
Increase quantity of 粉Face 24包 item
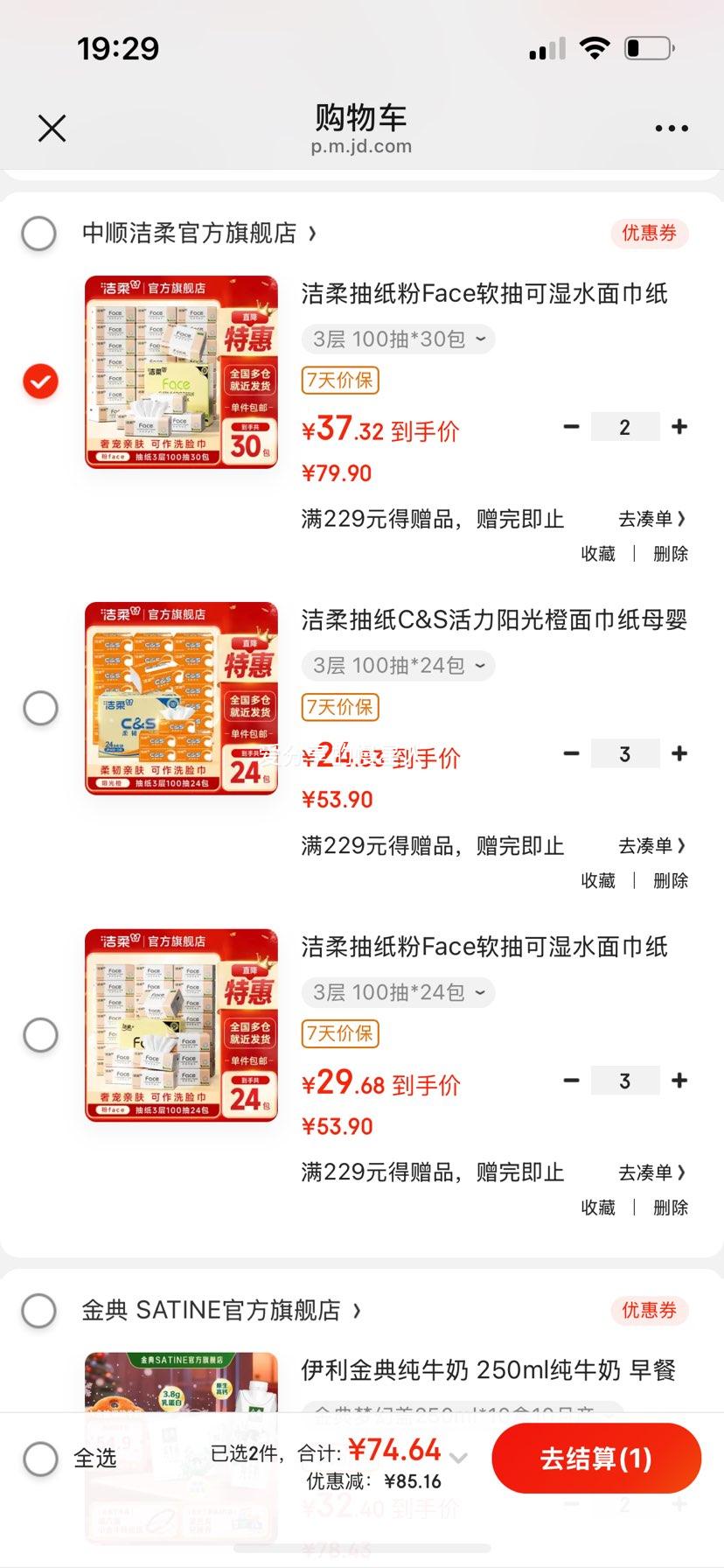pyautogui.click(x=679, y=1080)
